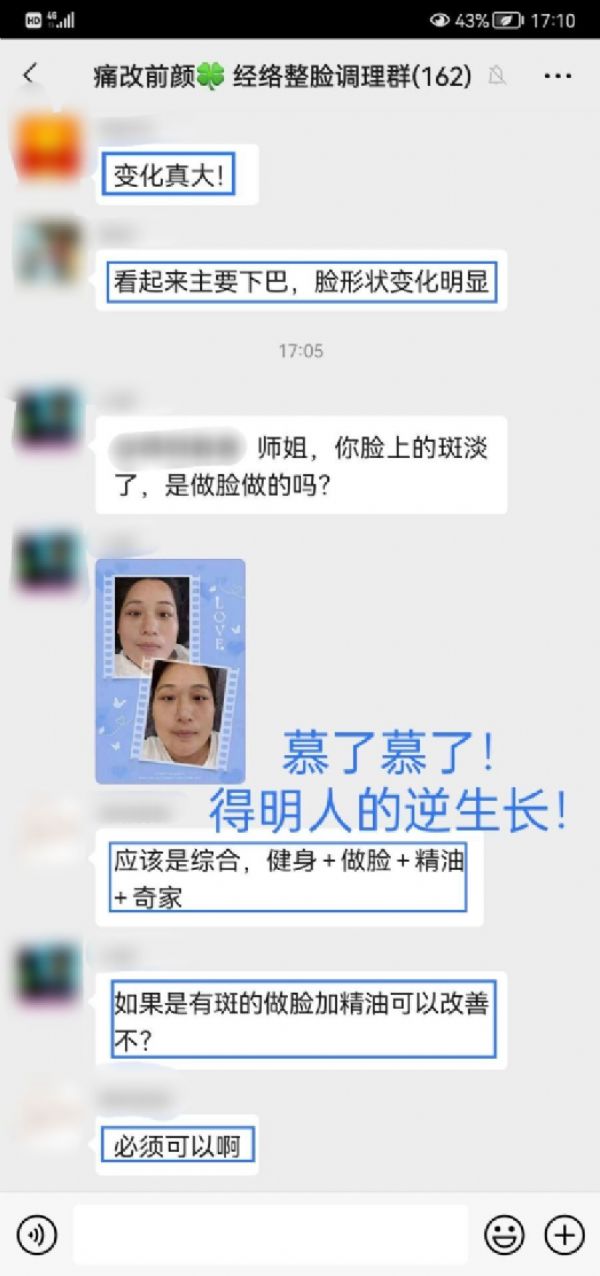Open the before-and-after face photo
This screenshot has height=1276, width=600.
[x=170, y=671]
